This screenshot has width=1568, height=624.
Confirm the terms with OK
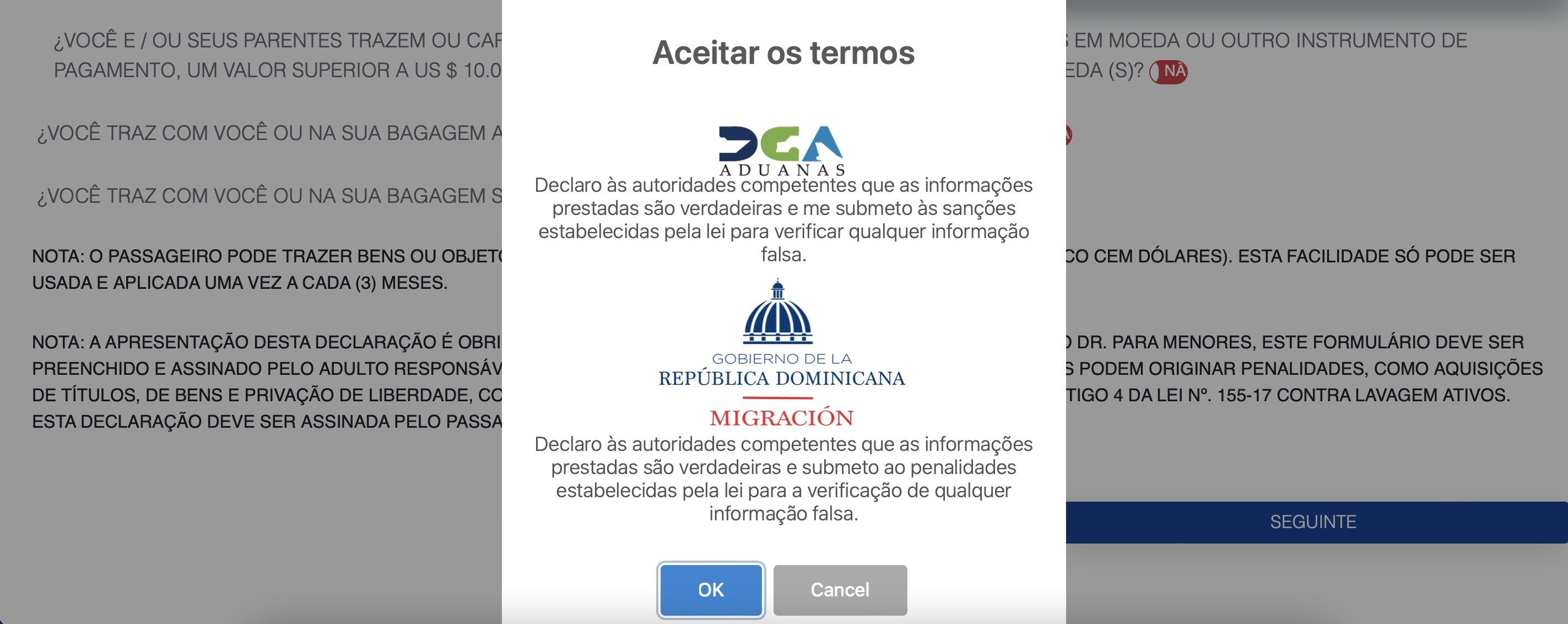[x=710, y=590]
